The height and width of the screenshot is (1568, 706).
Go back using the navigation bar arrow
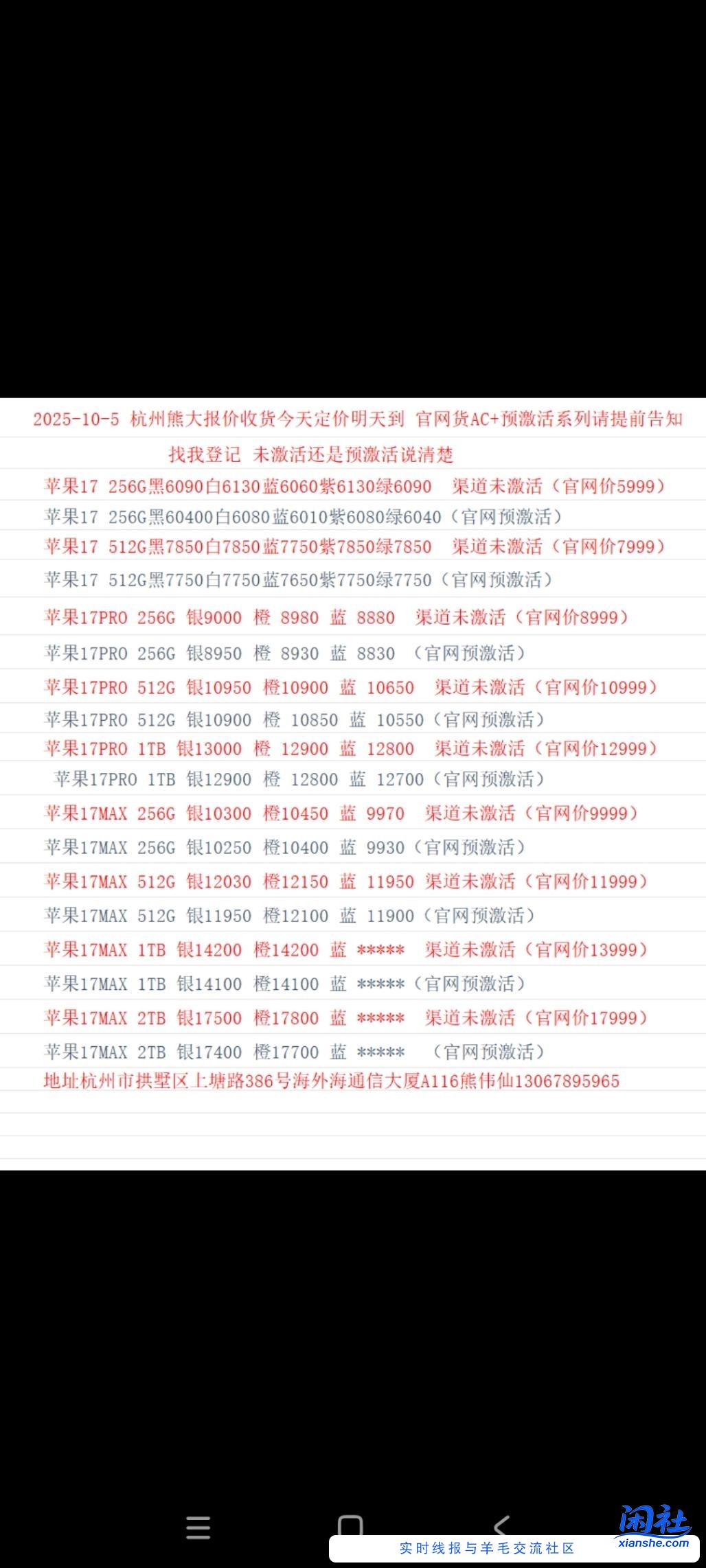click(x=502, y=1526)
